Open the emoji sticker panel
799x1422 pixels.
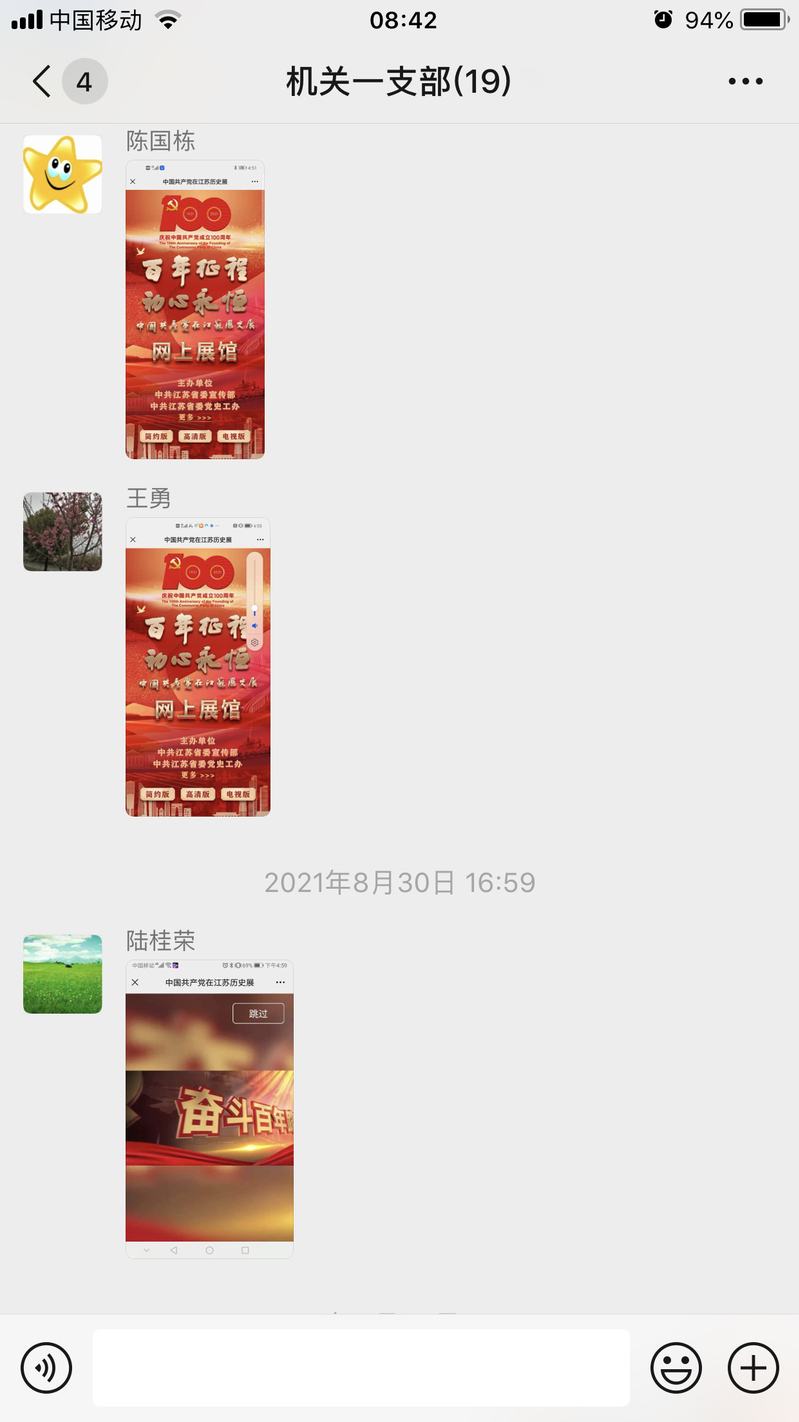click(676, 1367)
